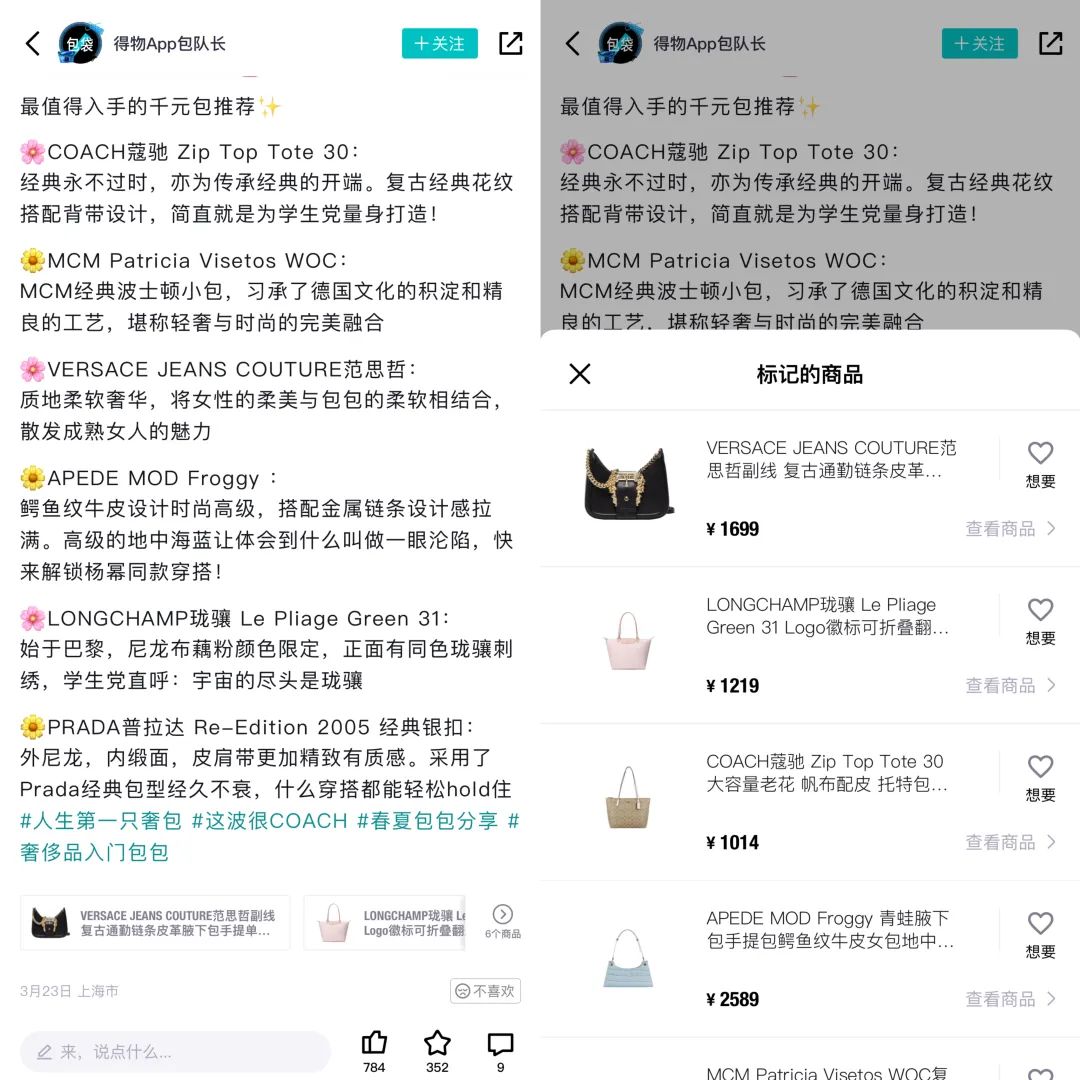The width and height of the screenshot is (1080, 1080).
Task: Open hashtag #人生第一只奢包
Action: (101, 821)
